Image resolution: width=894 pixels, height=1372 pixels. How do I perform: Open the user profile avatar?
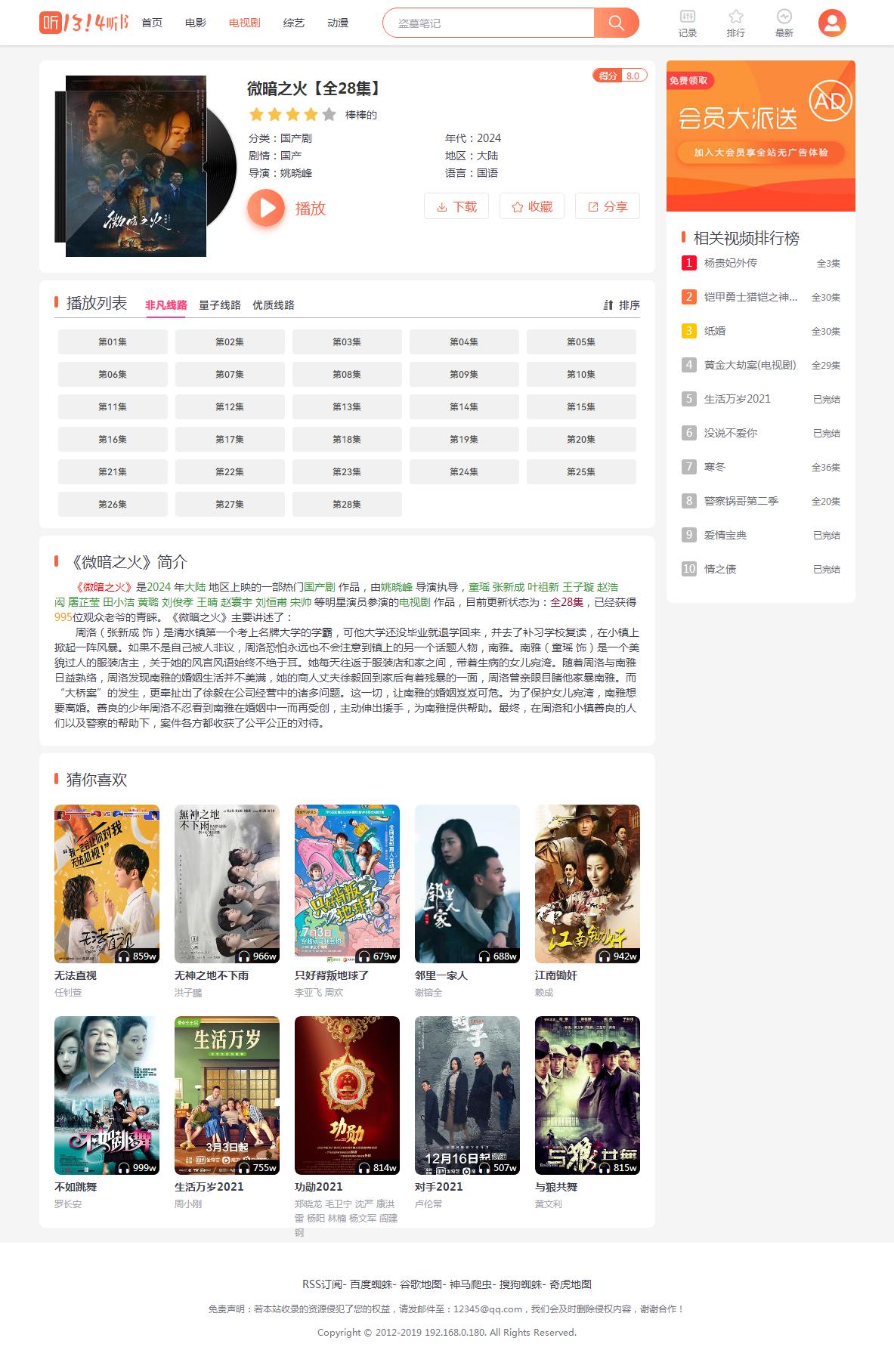(832, 23)
